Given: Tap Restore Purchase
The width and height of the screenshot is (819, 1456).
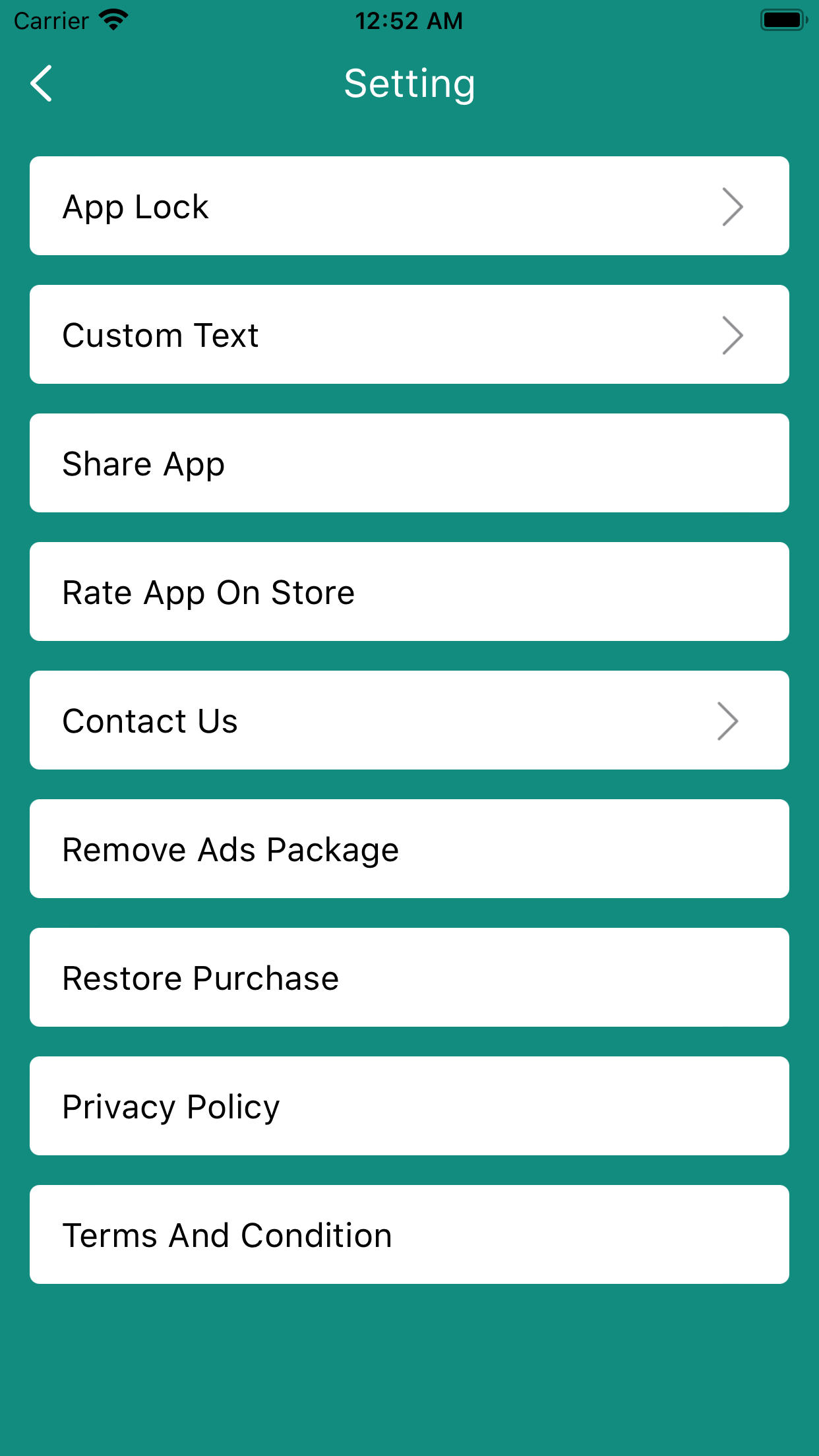Looking at the screenshot, I should pos(409,977).
